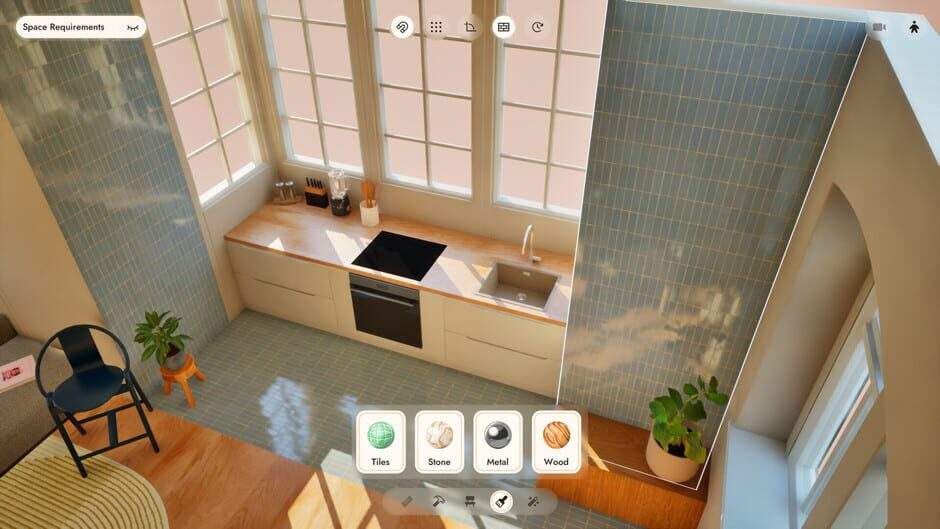The width and height of the screenshot is (940, 529).
Task: Open the magic wand tool
Action: click(533, 500)
